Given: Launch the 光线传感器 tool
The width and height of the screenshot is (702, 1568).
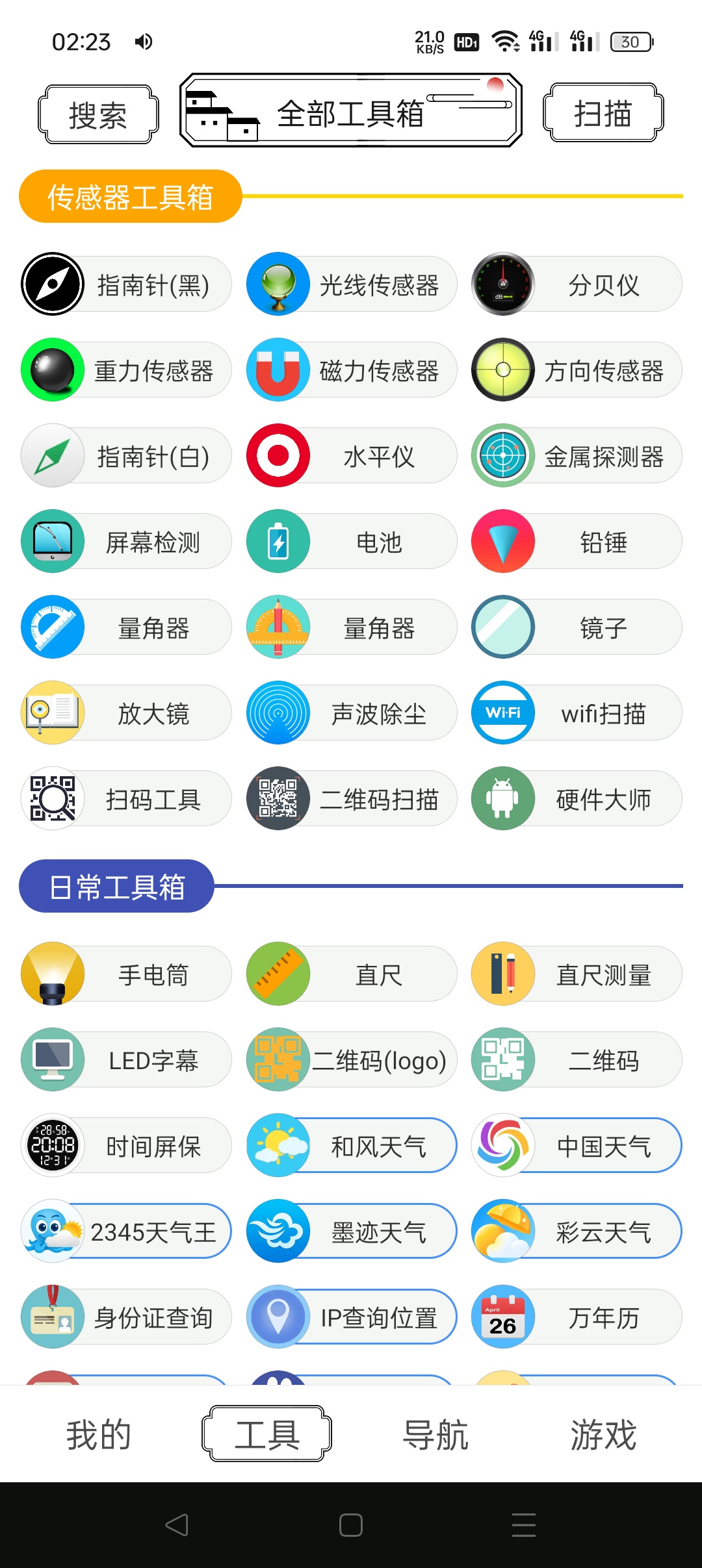Looking at the screenshot, I should click(x=352, y=285).
